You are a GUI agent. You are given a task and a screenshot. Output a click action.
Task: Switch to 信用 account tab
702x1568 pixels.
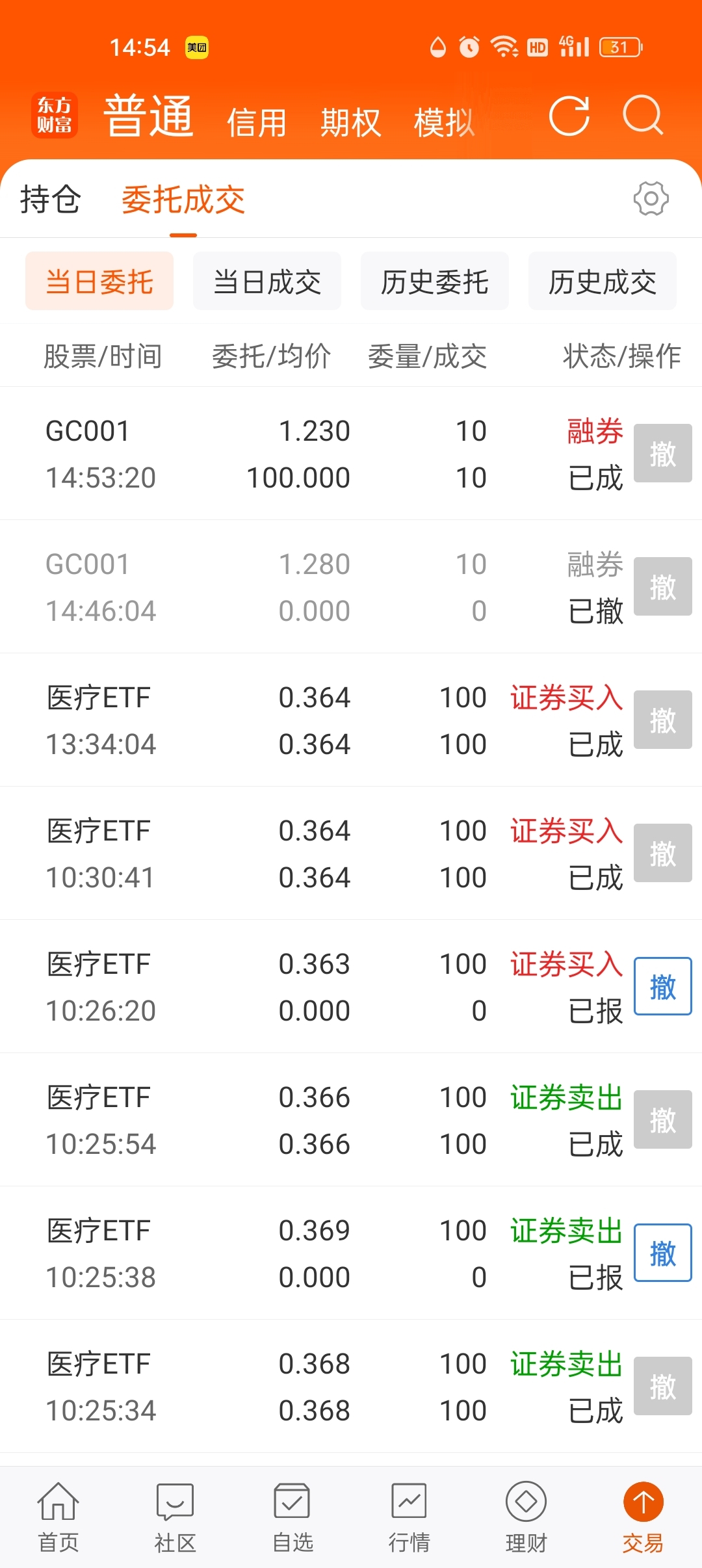[257, 122]
